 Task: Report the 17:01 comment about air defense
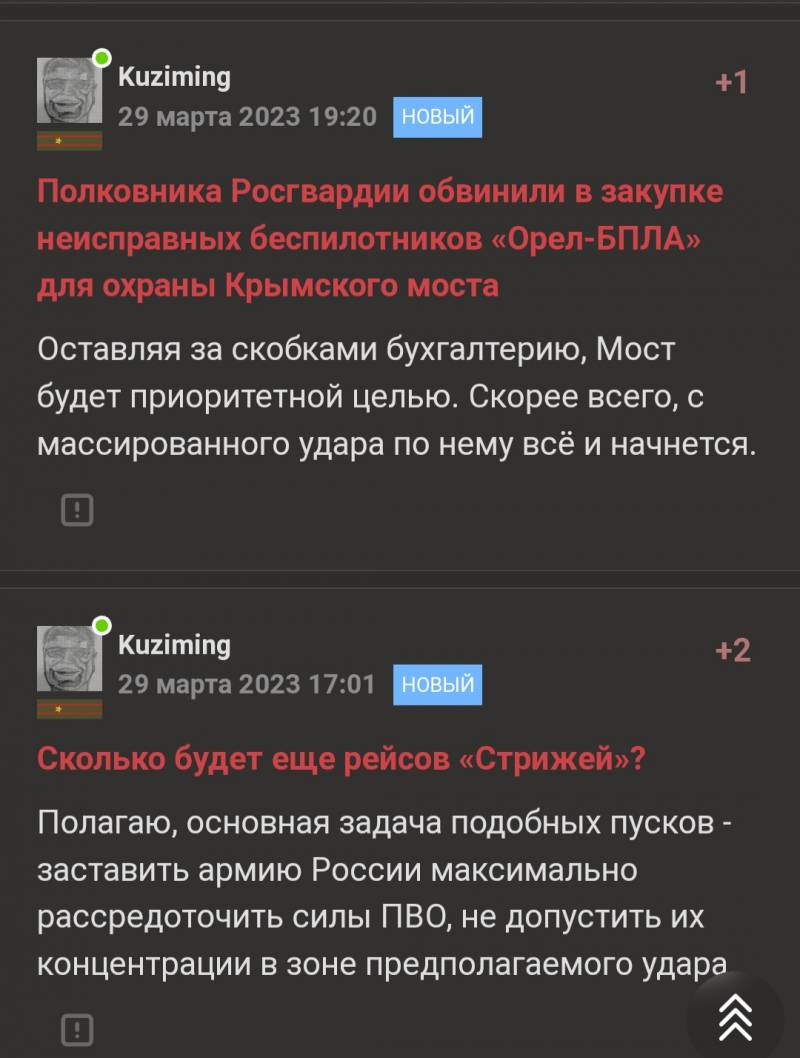click(x=77, y=1028)
